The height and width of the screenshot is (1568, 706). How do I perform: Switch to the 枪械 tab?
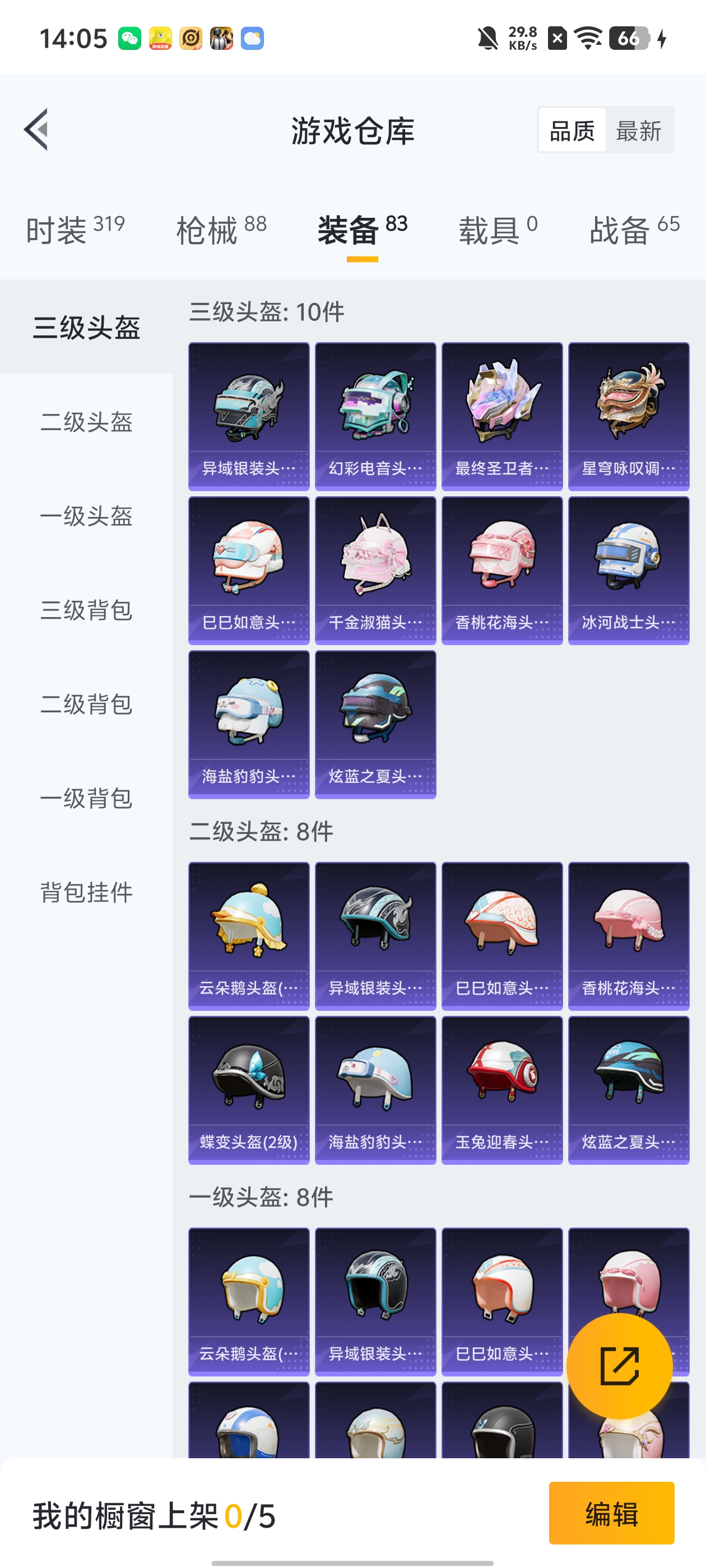pyautogui.click(x=222, y=231)
